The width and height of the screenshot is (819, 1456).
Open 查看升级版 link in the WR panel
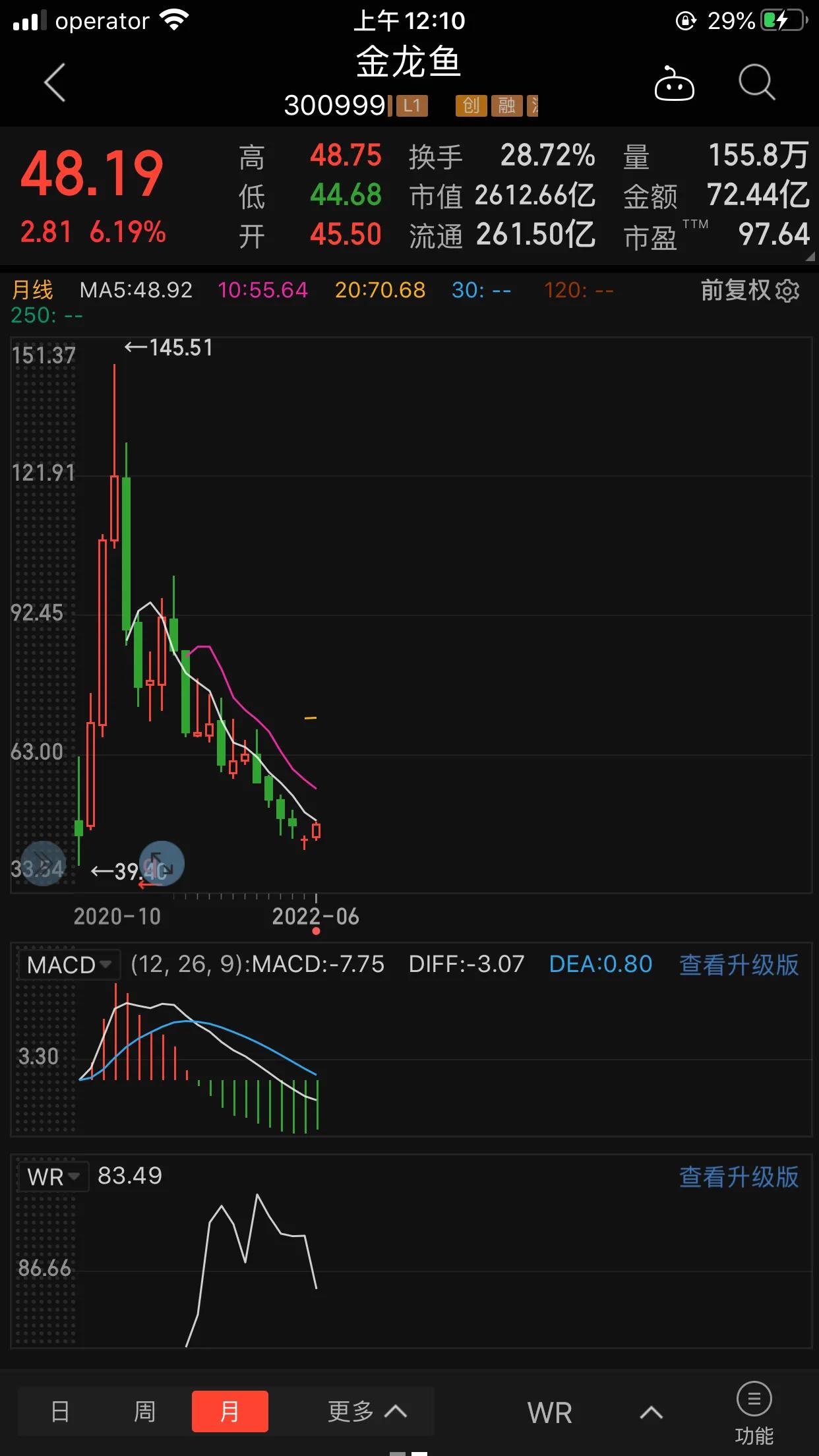pos(739,1177)
